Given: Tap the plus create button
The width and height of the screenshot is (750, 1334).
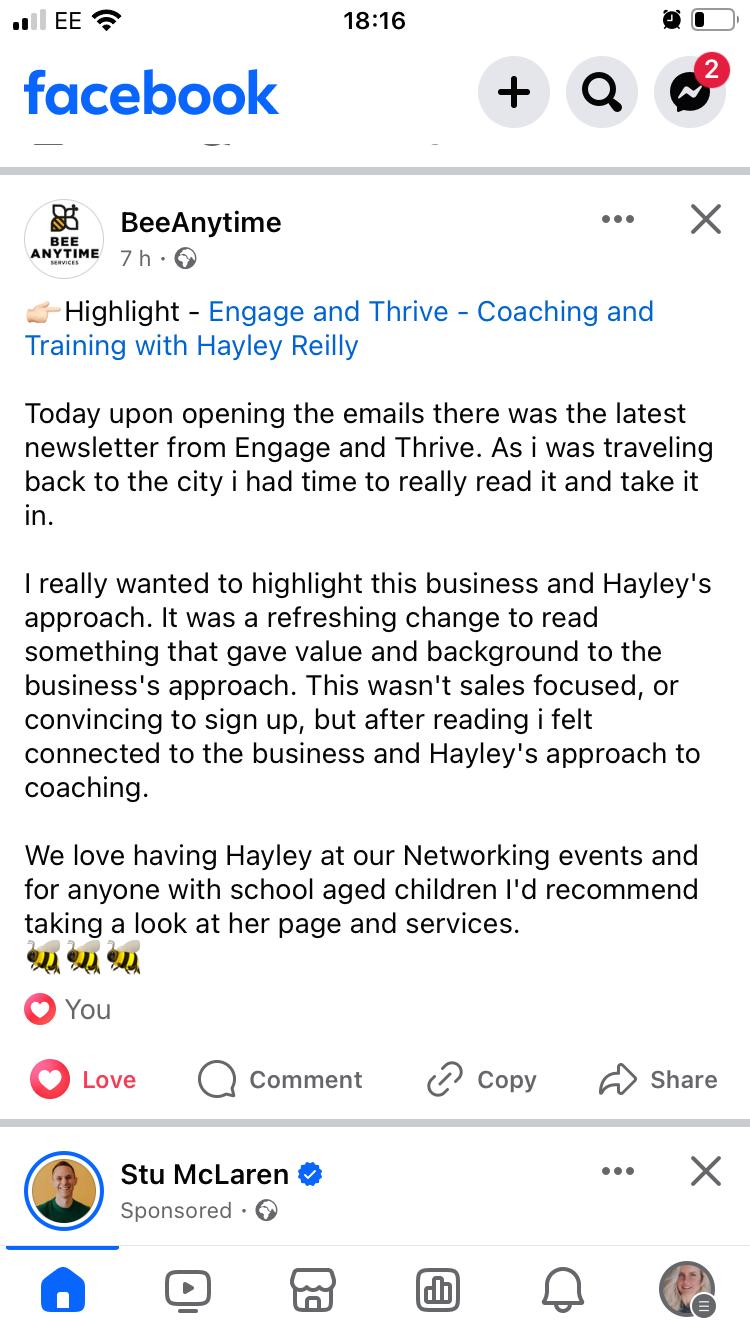Looking at the screenshot, I should 513,93.
